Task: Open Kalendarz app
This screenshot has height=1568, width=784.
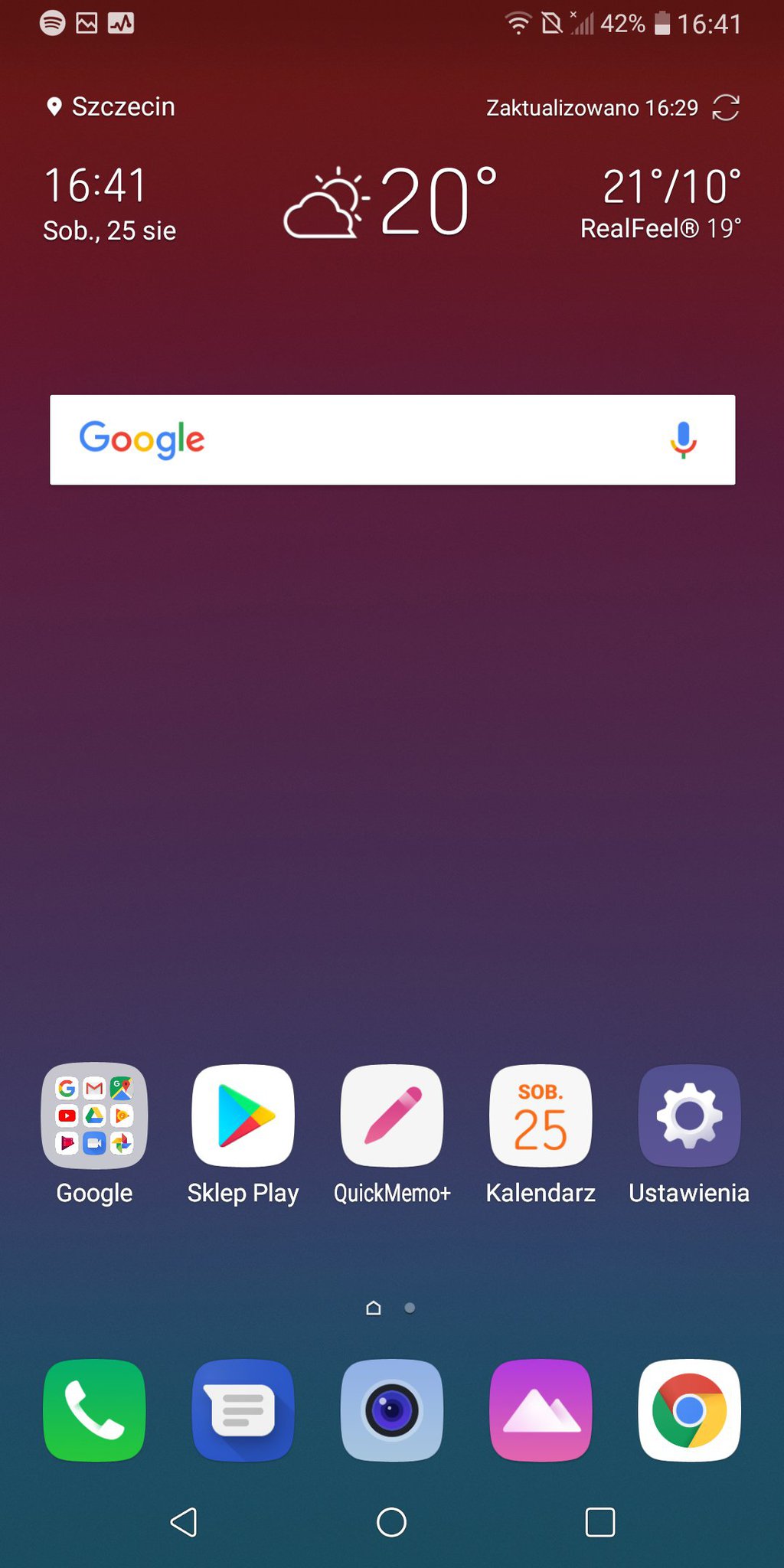Action: pyautogui.click(x=541, y=1116)
